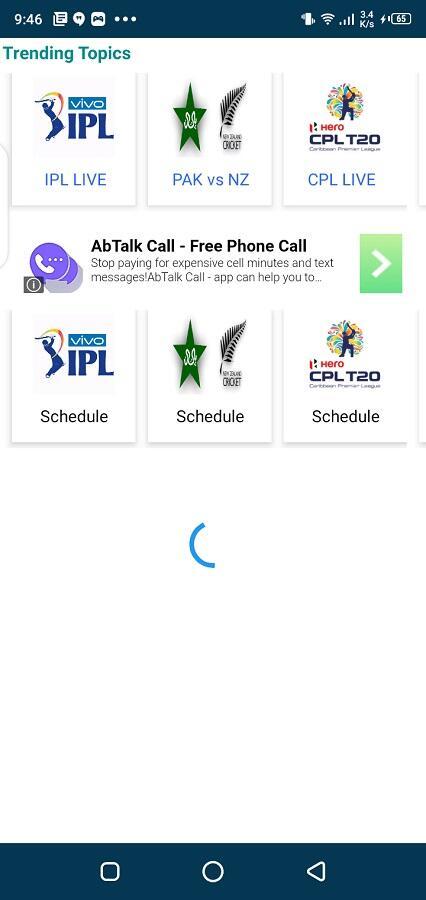
Task: Open the PAK vs NZ card
Action: (210, 139)
